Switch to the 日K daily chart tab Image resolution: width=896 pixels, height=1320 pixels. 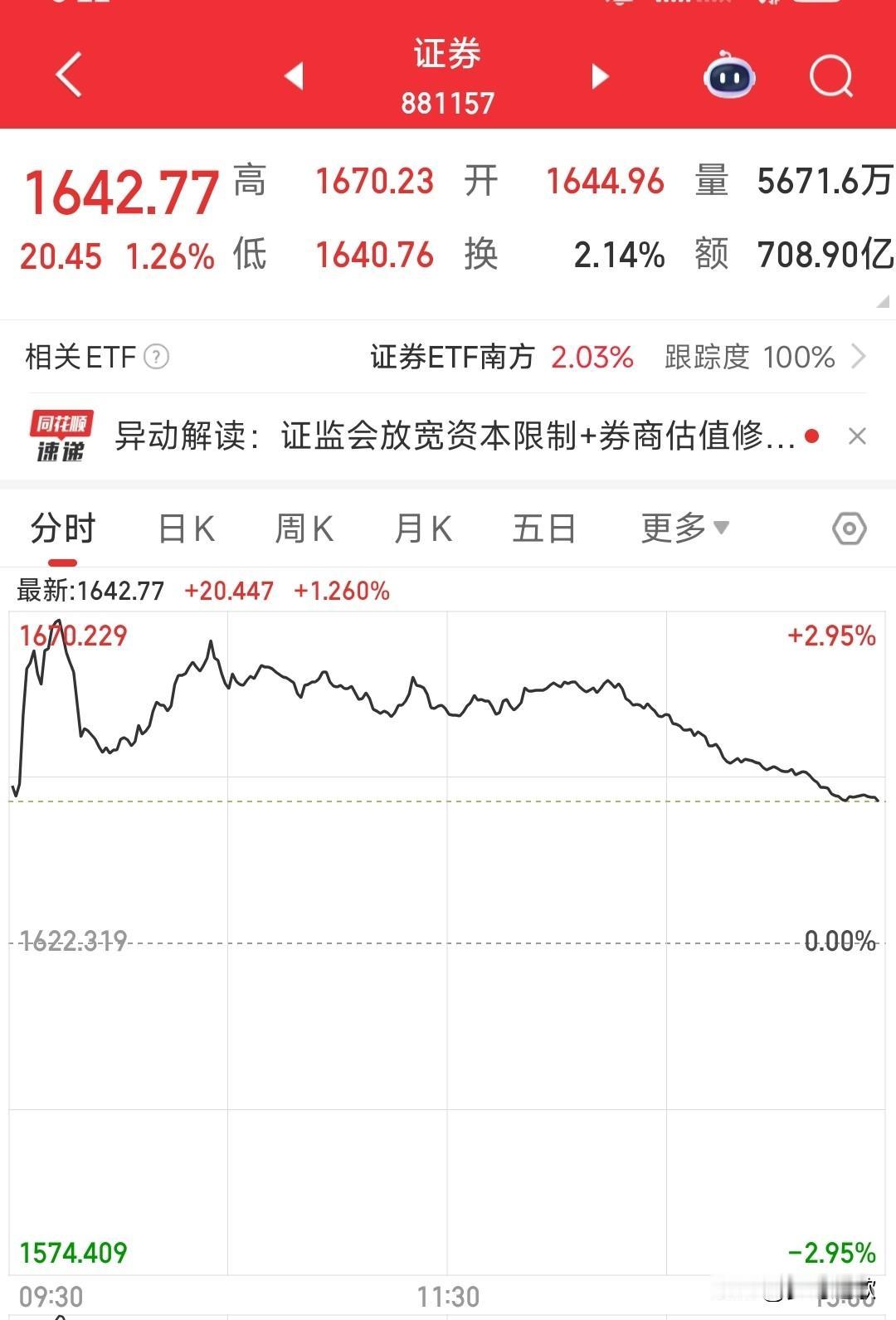coord(186,528)
